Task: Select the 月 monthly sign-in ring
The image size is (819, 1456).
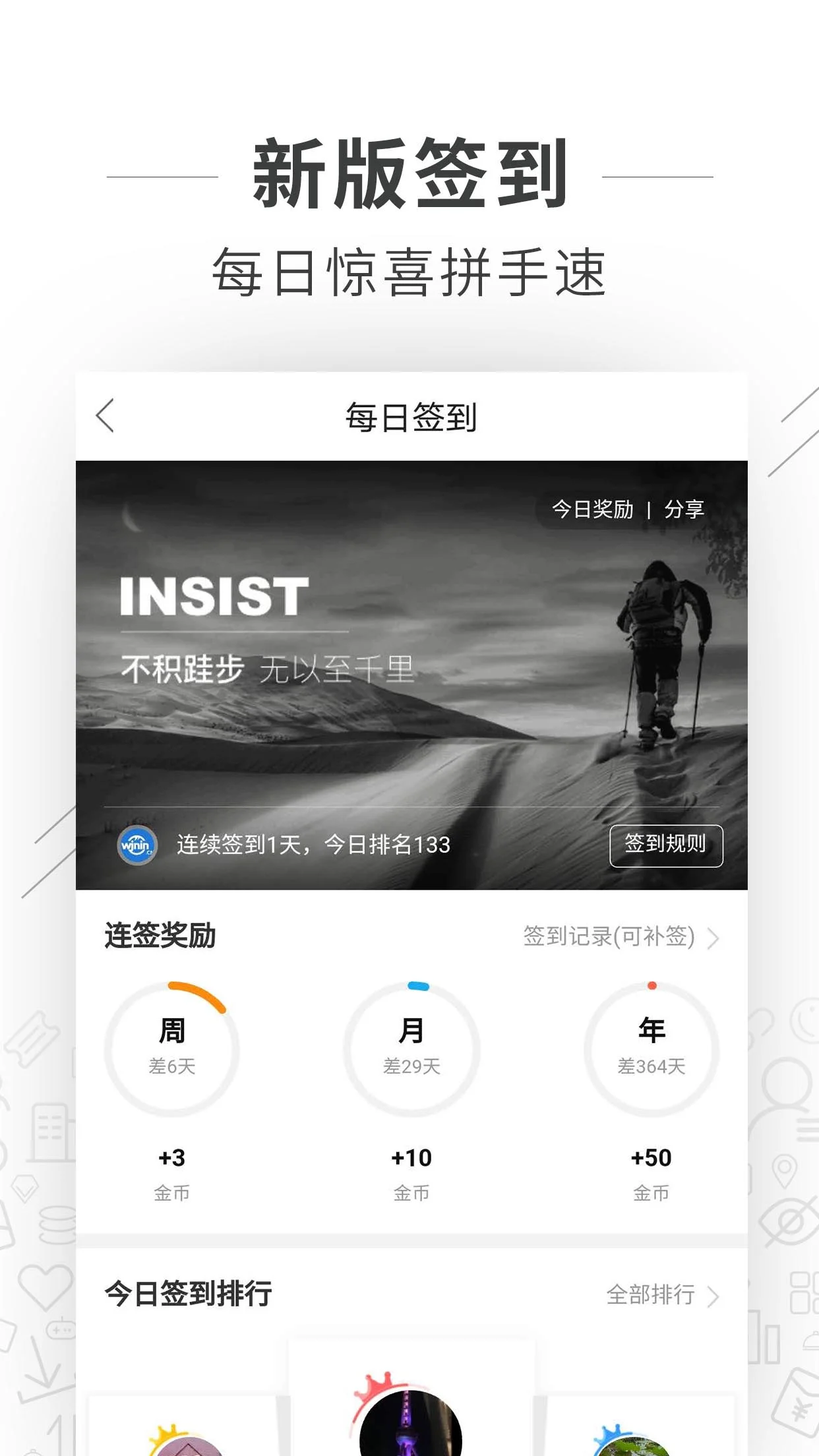Action: (x=413, y=1050)
